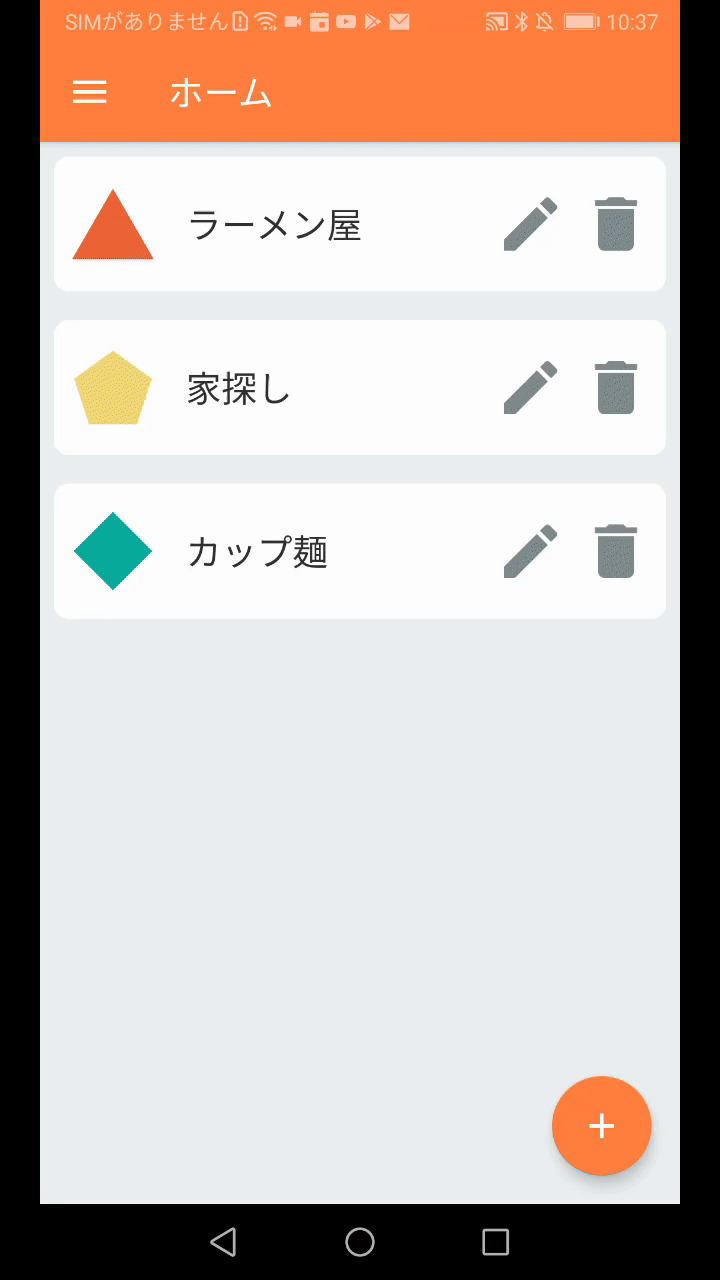Edit the ラーメン屋 item
The width and height of the screenshot is (720, 1280).
530,224
